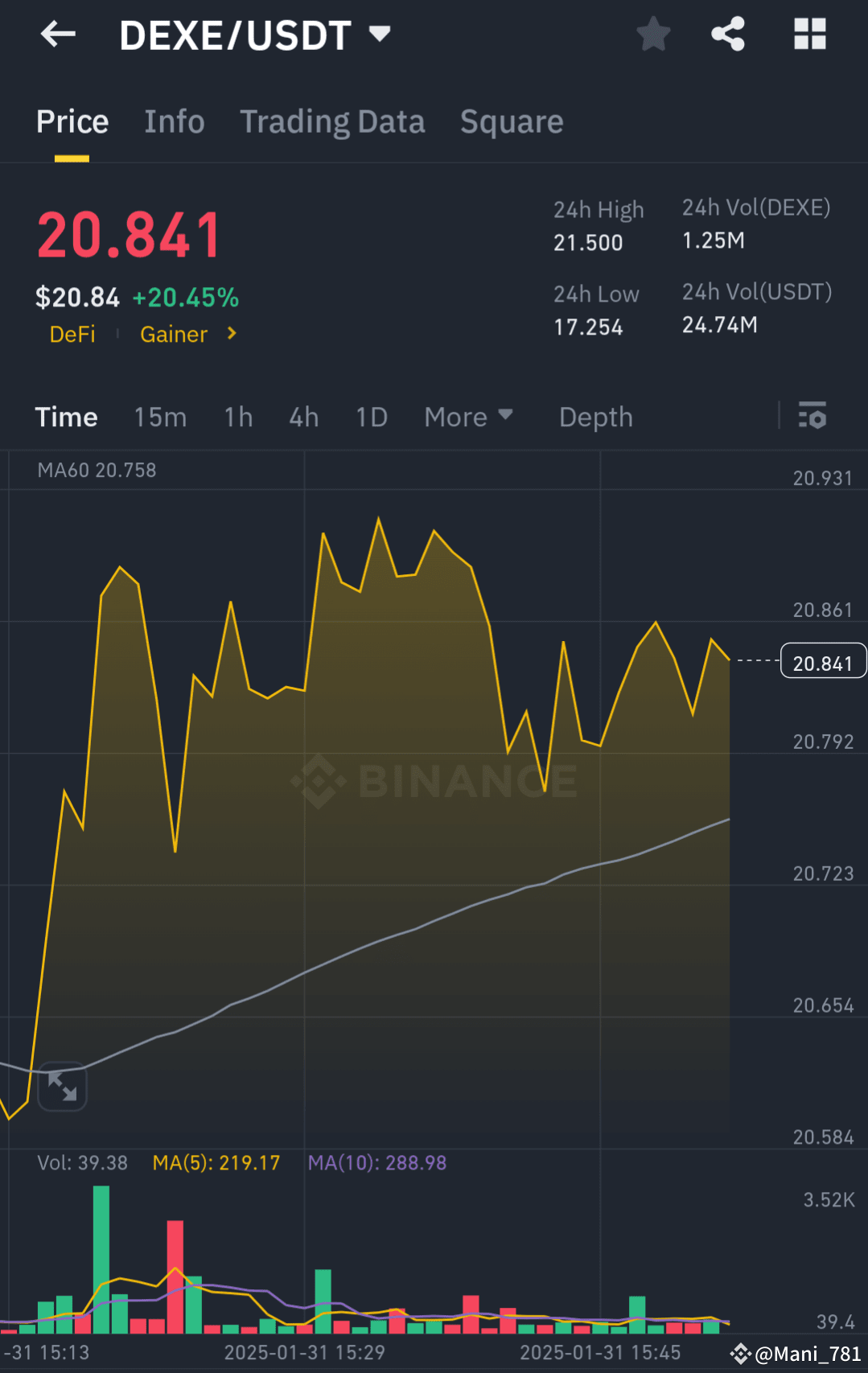Switch to the Info tab

click(x=174, y=121)
